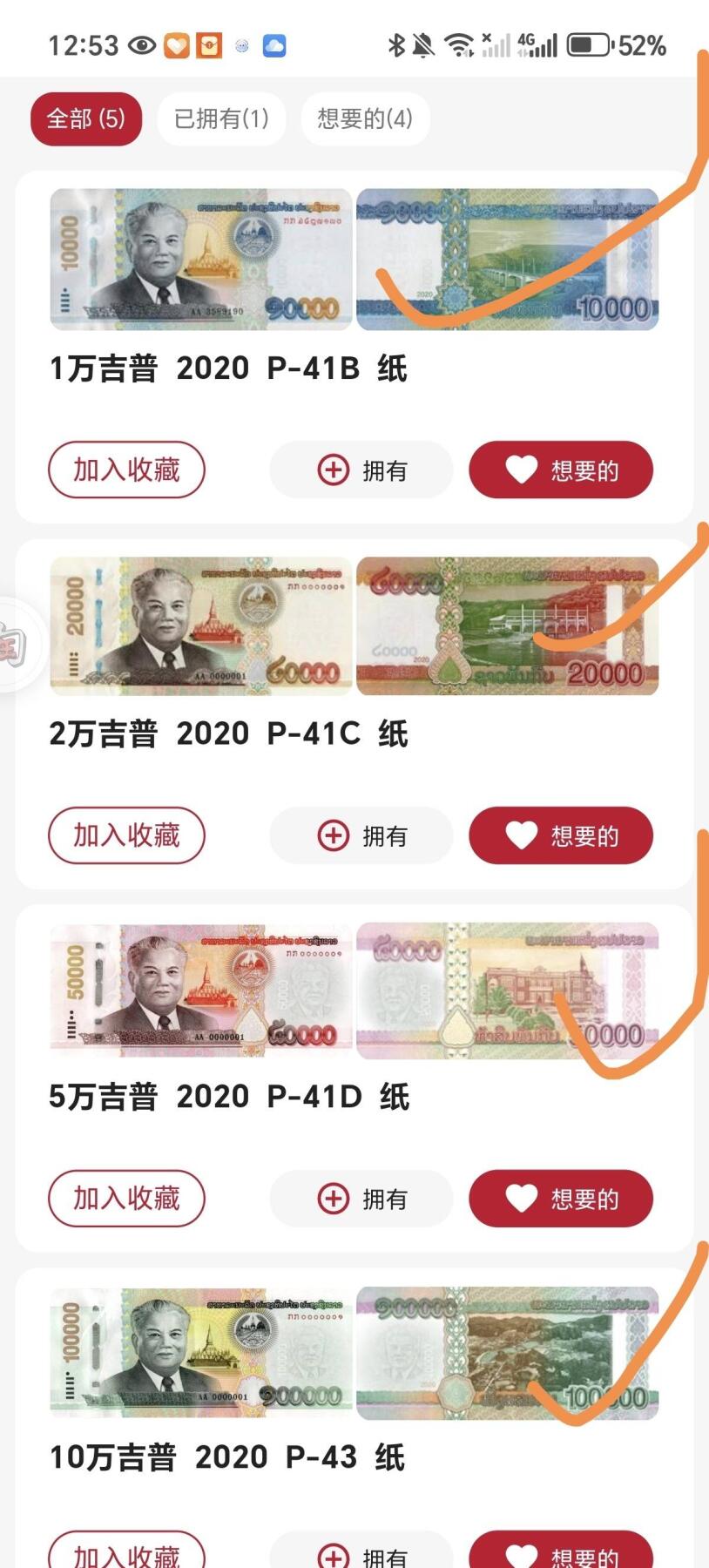
Task: Toggle 想要的 on 2万吉普 P-41C
Action: [x=561, y=835]
